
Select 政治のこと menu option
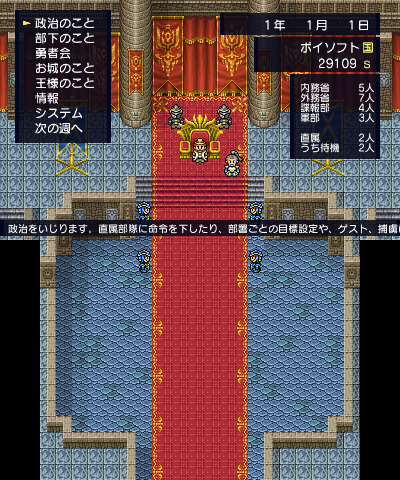[x=65, y=23]
